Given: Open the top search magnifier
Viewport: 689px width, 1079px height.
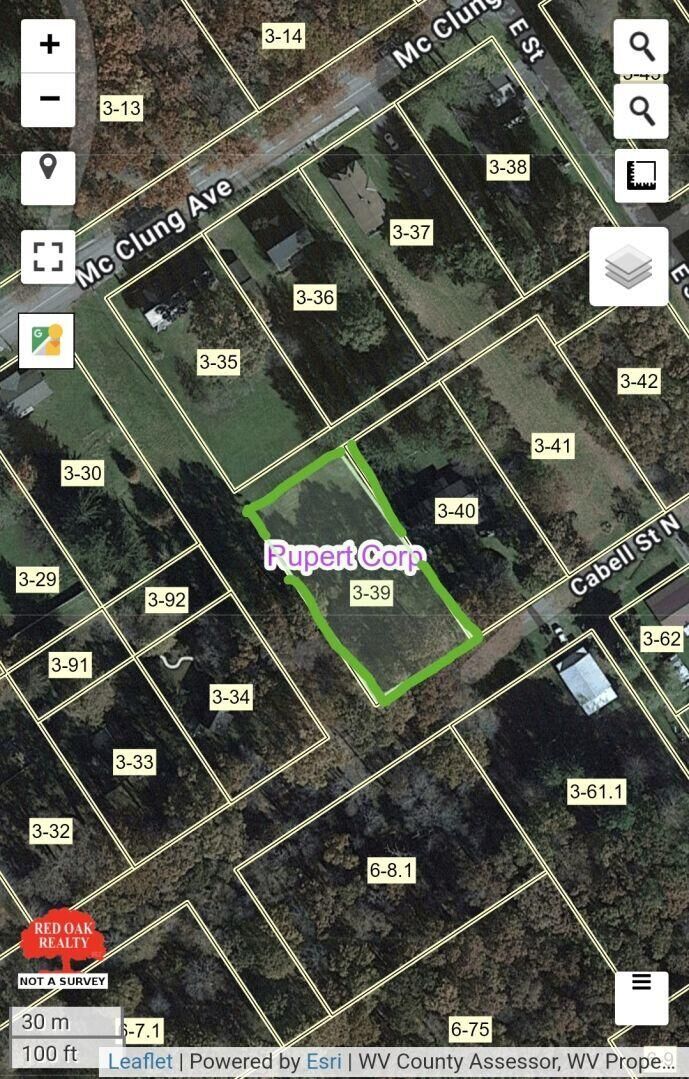Looking at the screenshot, I should pos(640,46).
